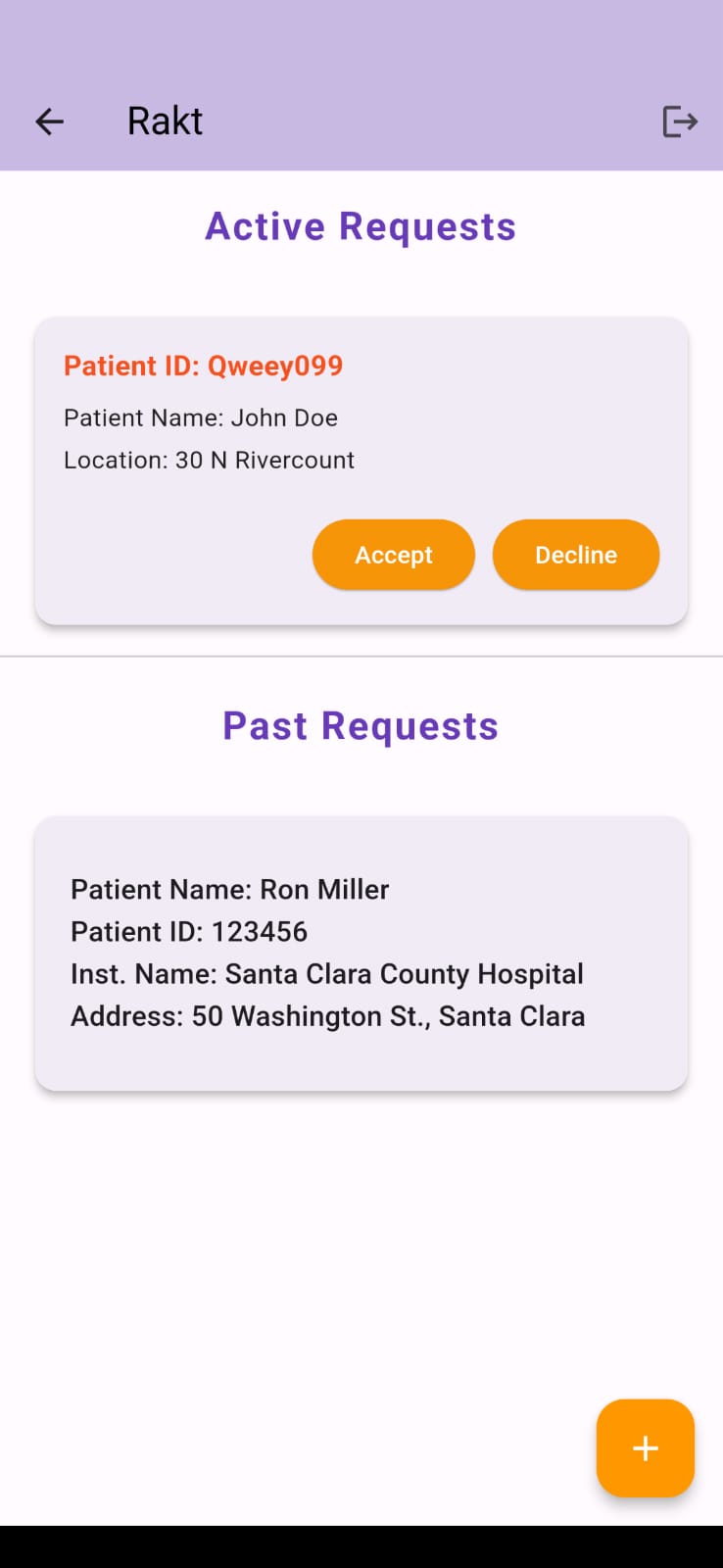Go back using the app bar arrow
The width and height of the screenshot is (723, 1568).
[x=49, y=122]
